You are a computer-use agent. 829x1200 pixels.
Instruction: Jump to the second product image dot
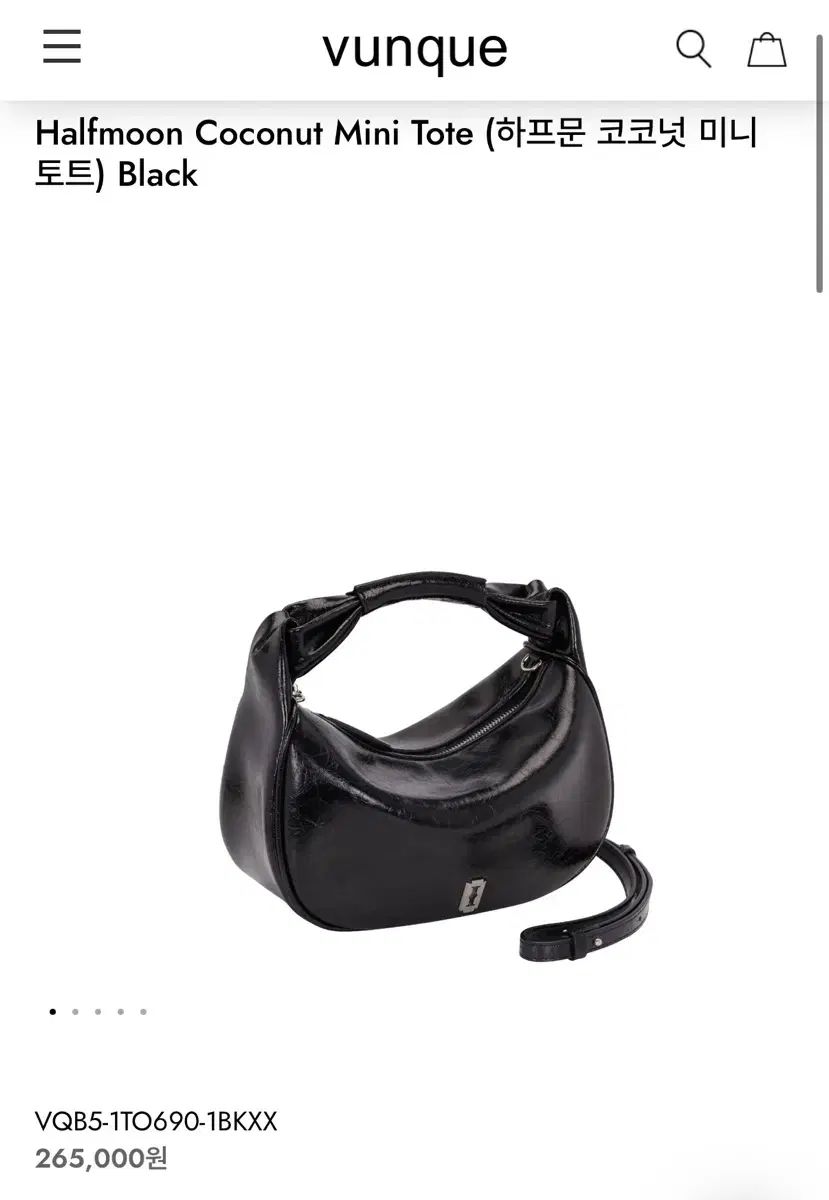click(75, 1011)
